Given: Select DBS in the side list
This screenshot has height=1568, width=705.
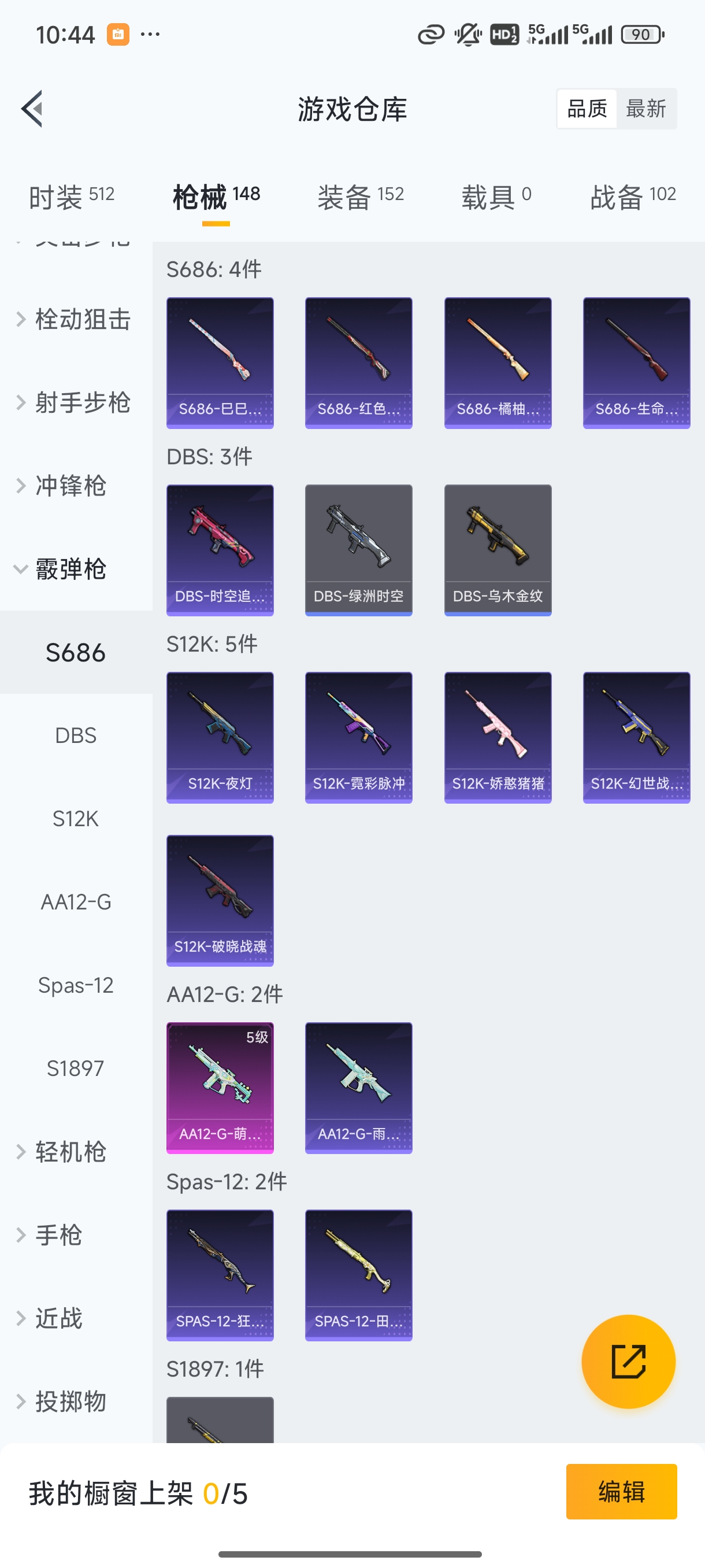Looking at the screenshot, I should pyautogui.click(x=76, y=735).
